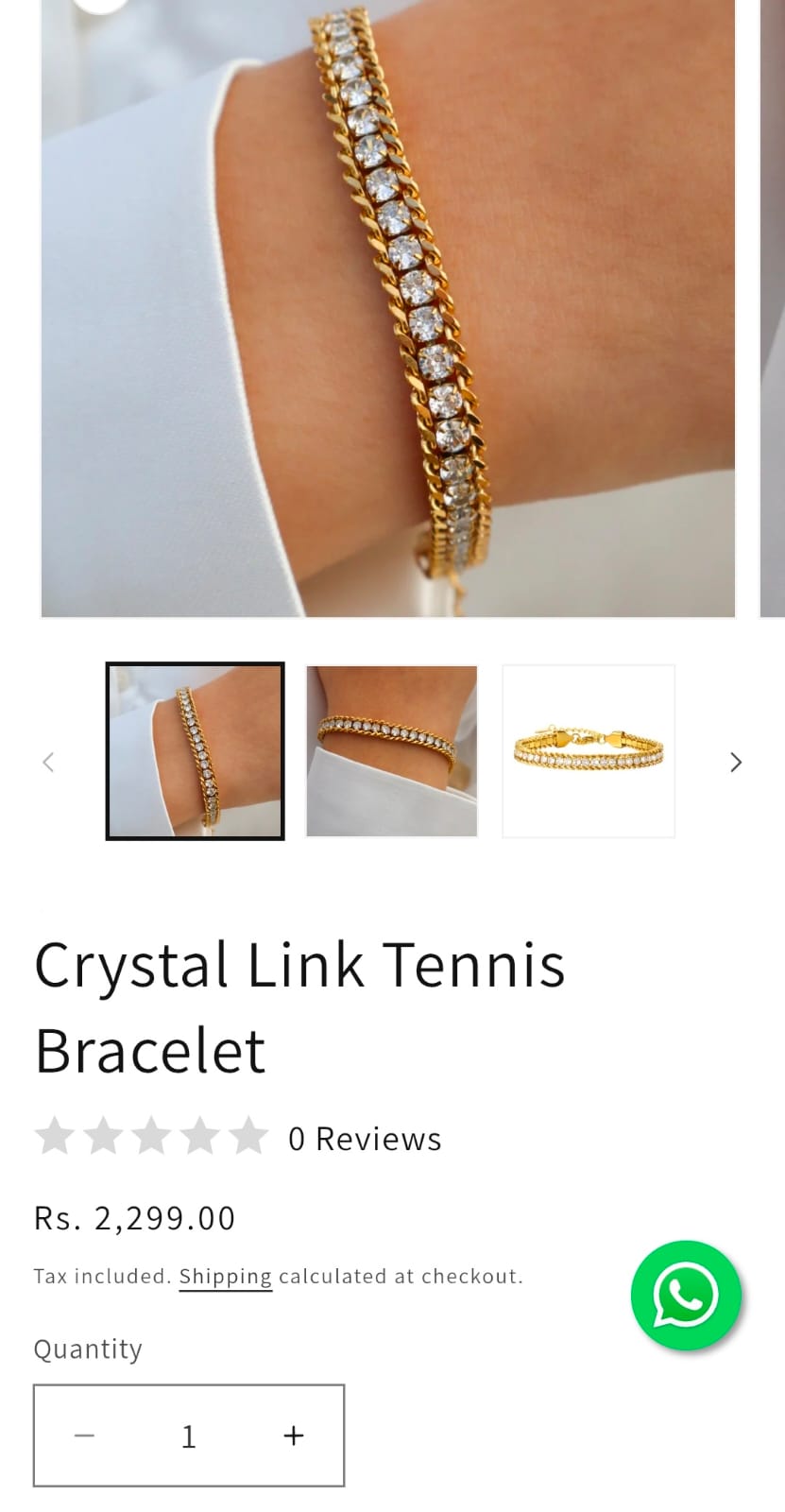The image size is (785, 1512).
Task: Select the first wrist-view thumbnail
Action: point(195,751)
